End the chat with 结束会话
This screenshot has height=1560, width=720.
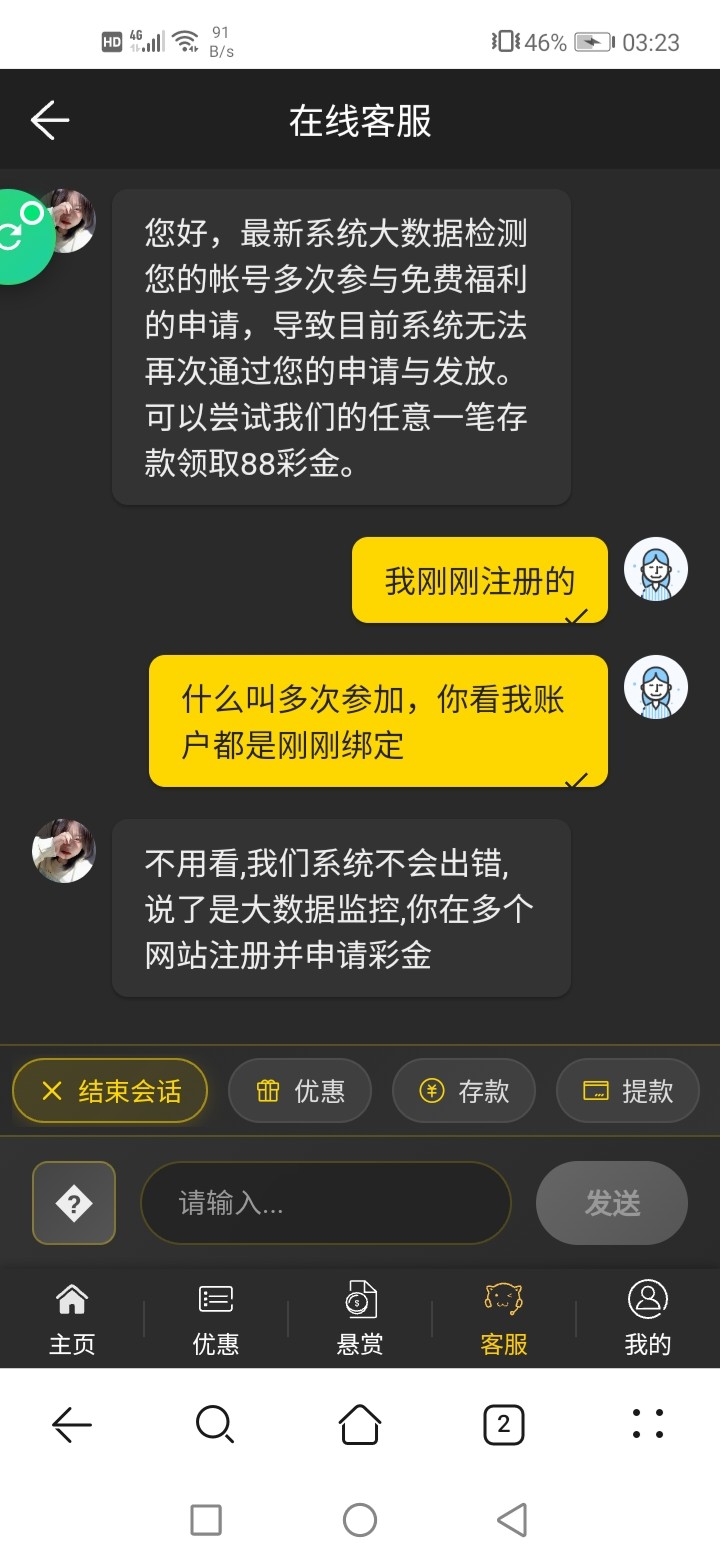pyautogui.click(x=110, y=1091)
